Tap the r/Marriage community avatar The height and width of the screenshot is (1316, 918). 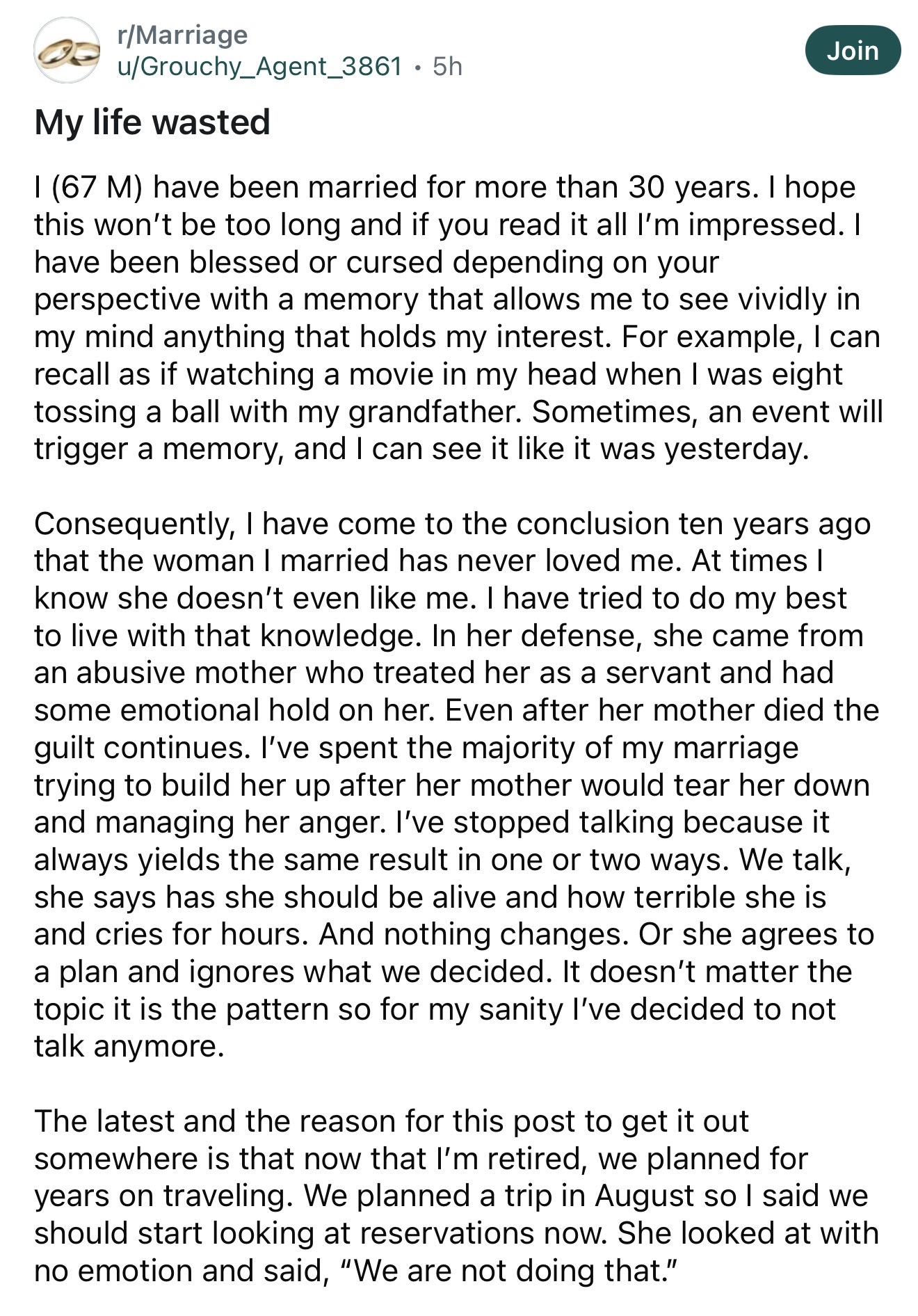coord(67,51)
